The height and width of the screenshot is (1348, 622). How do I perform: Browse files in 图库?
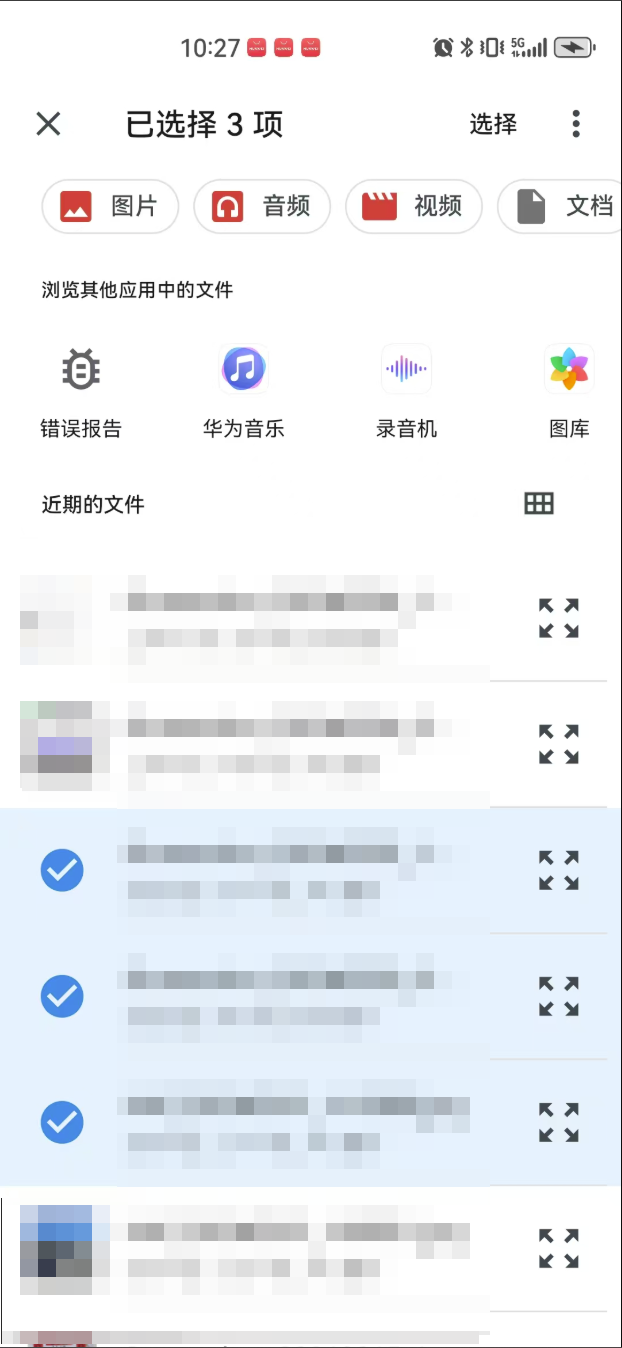569,391
